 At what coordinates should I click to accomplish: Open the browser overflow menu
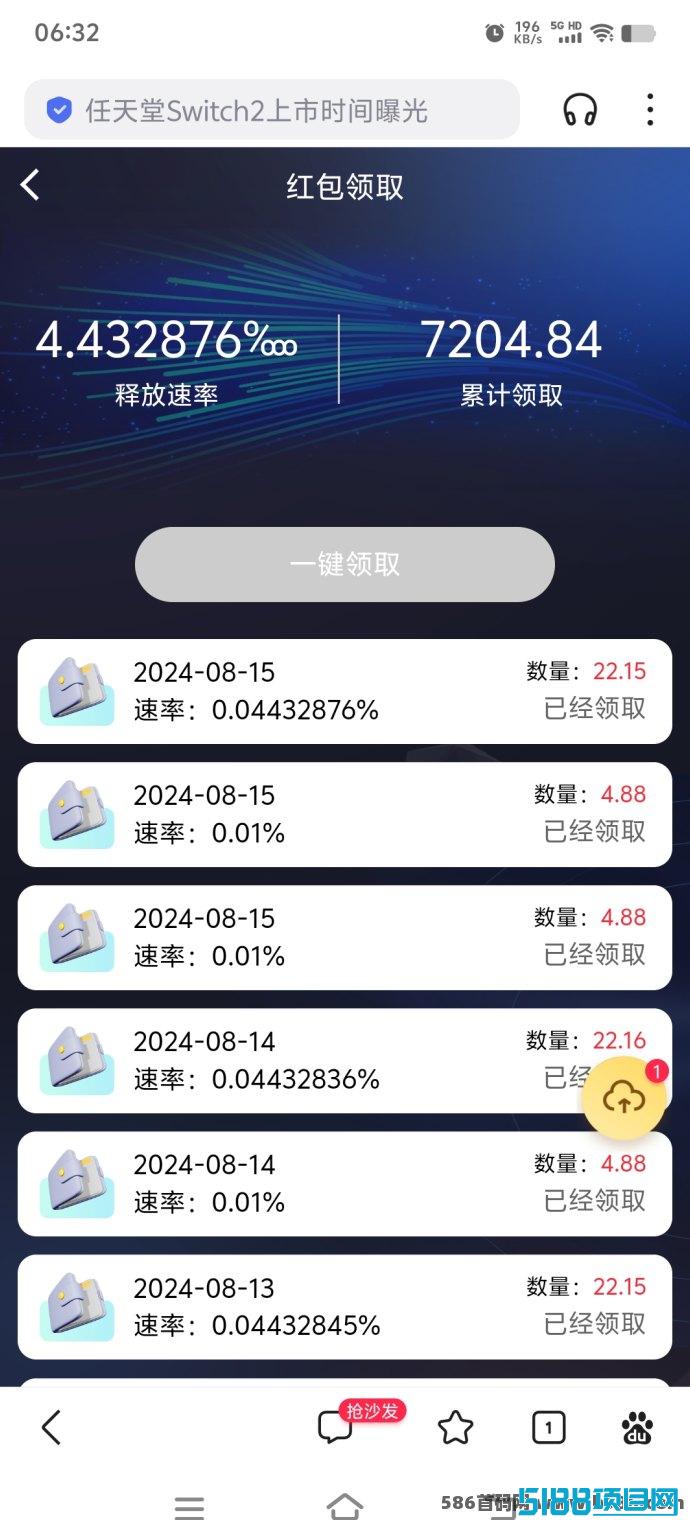point(650,110)
